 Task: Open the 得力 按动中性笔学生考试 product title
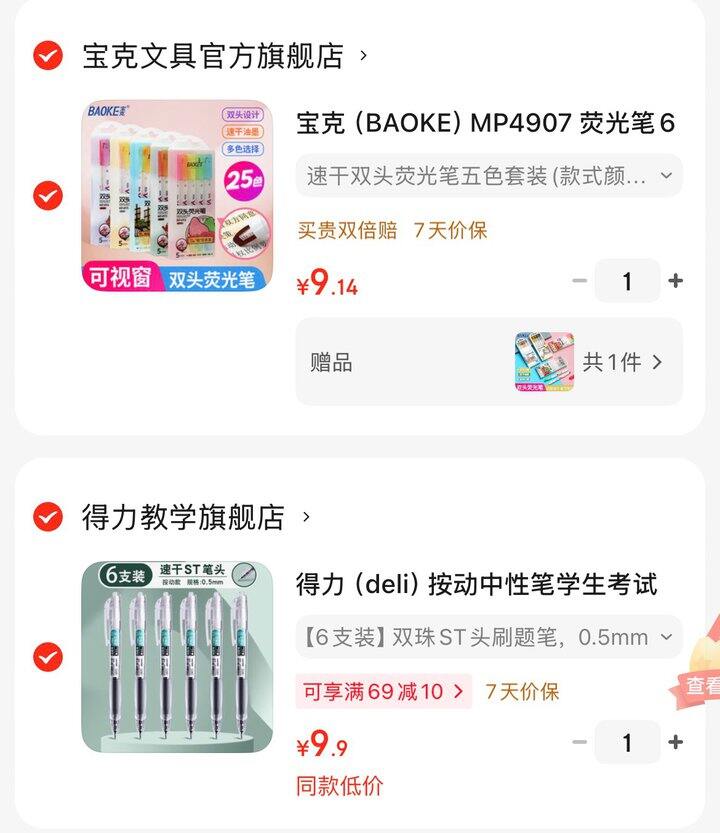pyautogui.click(x=476, y=584)
